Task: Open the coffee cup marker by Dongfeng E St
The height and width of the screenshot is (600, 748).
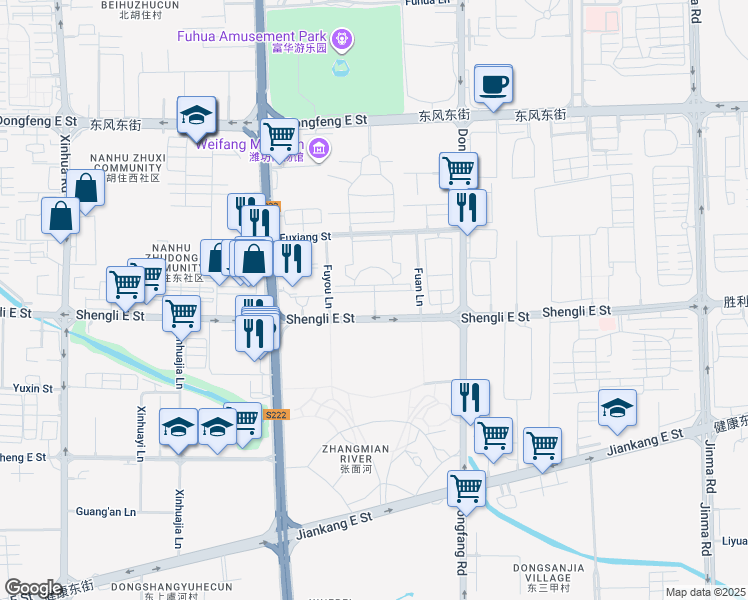Action: 493,84
